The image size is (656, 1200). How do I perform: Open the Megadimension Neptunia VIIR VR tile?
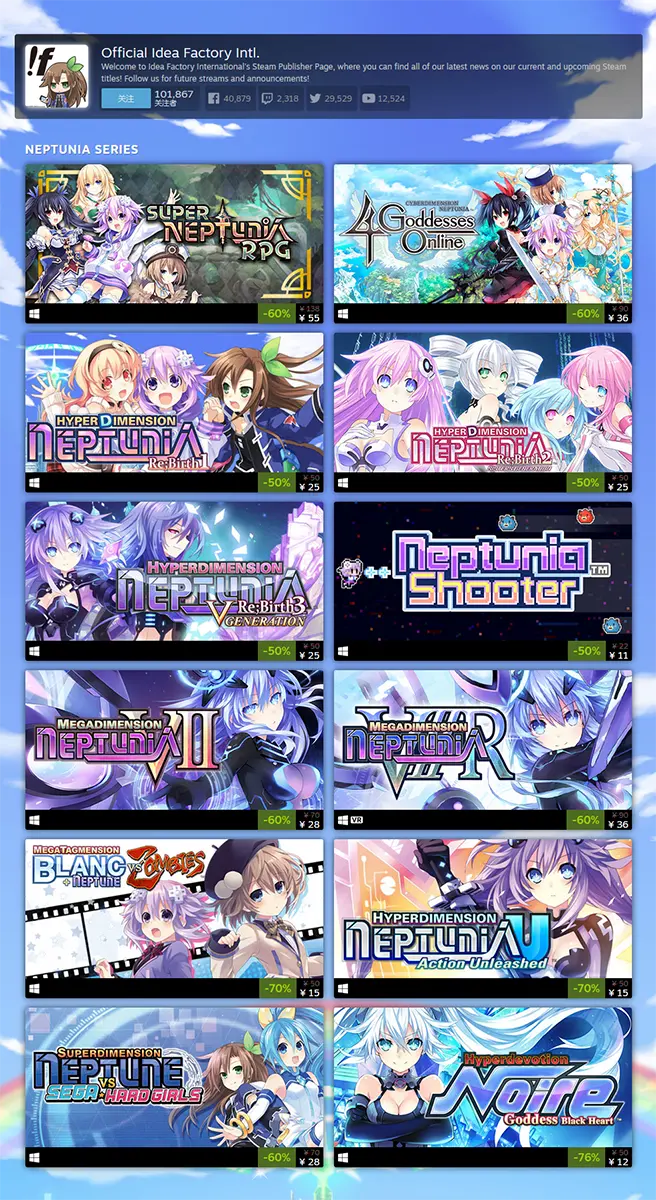point(483,740)
